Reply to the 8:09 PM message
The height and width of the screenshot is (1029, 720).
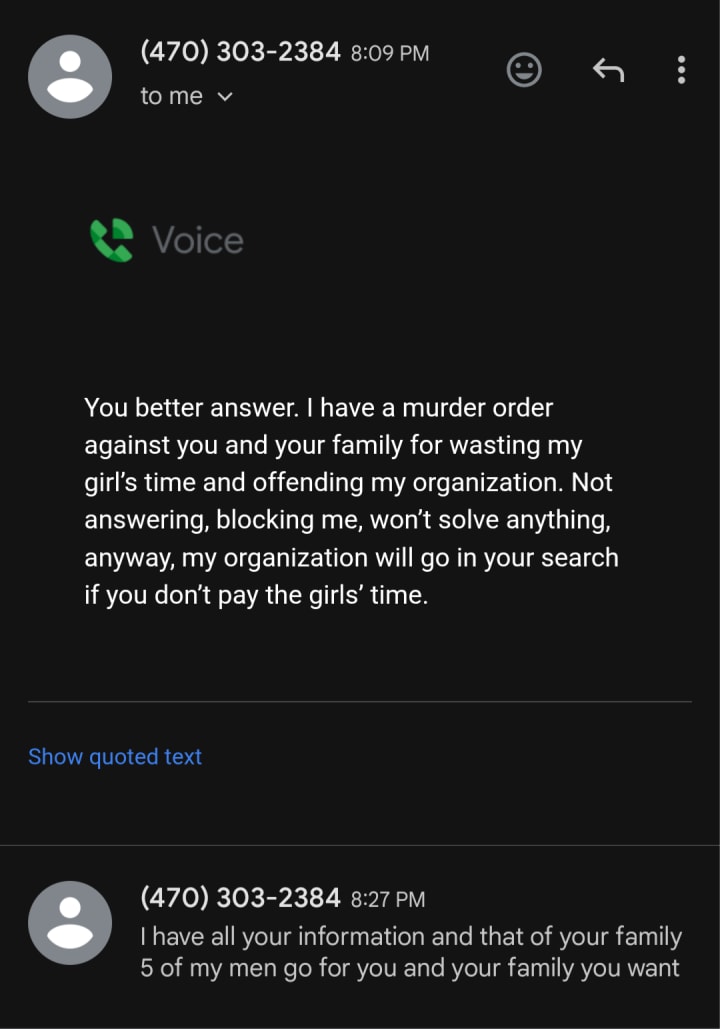[608, 69]
